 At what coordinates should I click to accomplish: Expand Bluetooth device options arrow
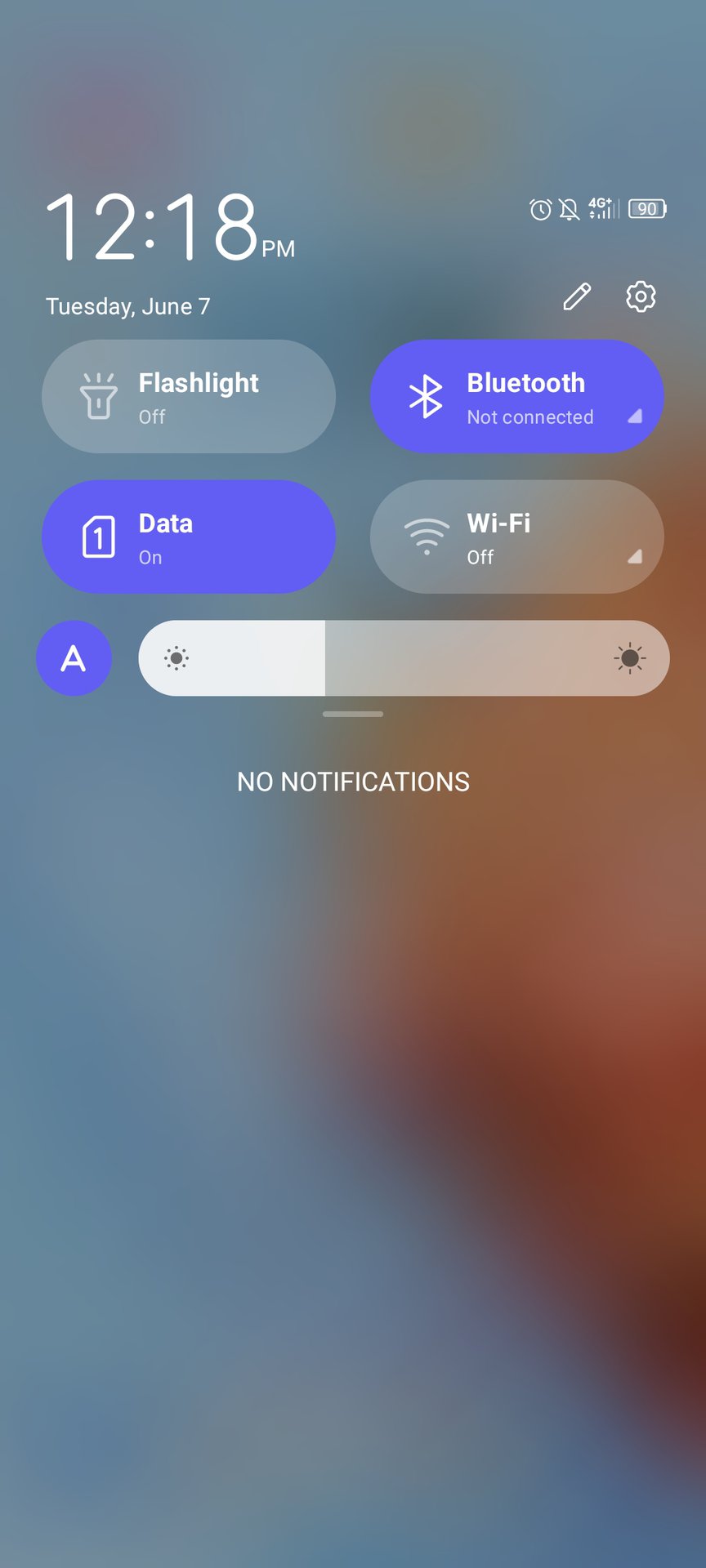[x=635, y=416]
